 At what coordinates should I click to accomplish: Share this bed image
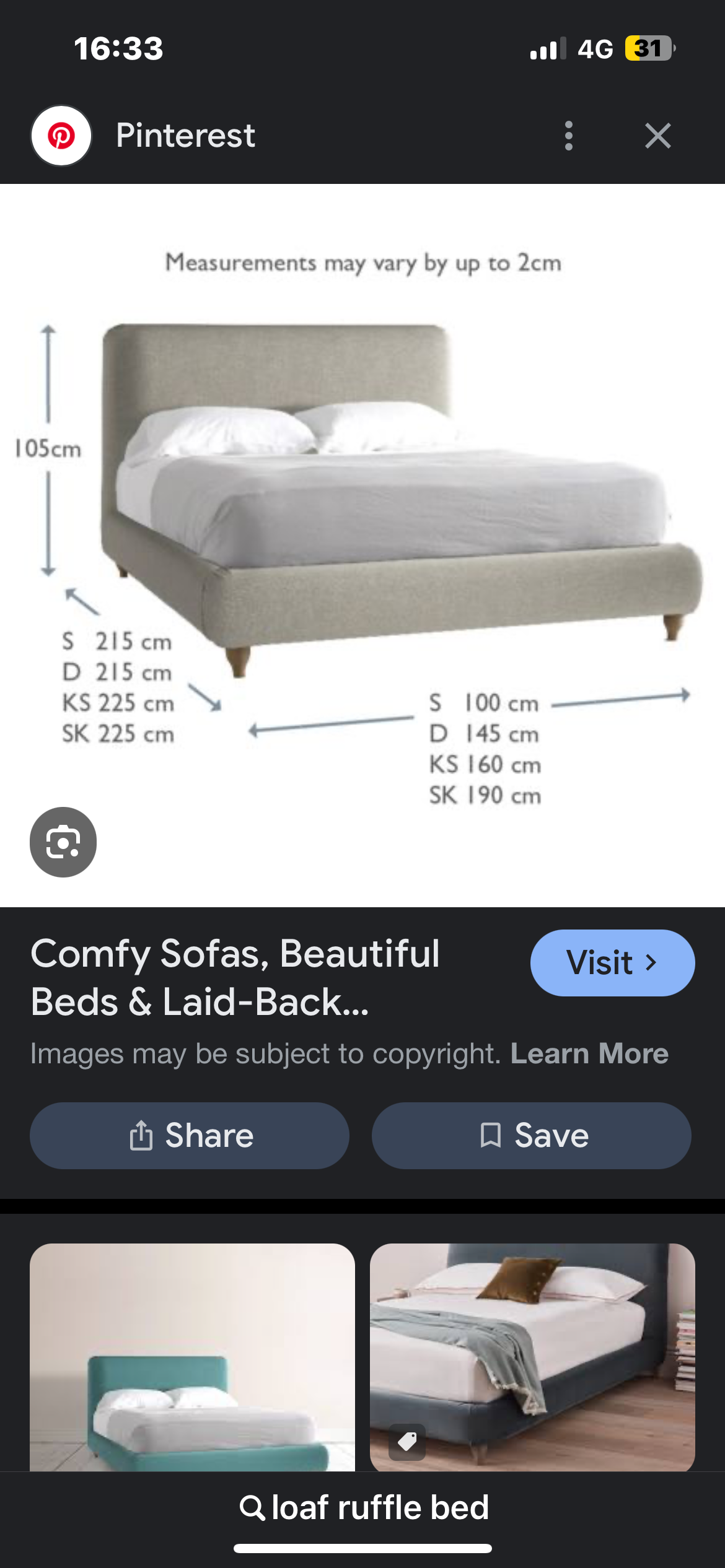(x=190, y=1136)
